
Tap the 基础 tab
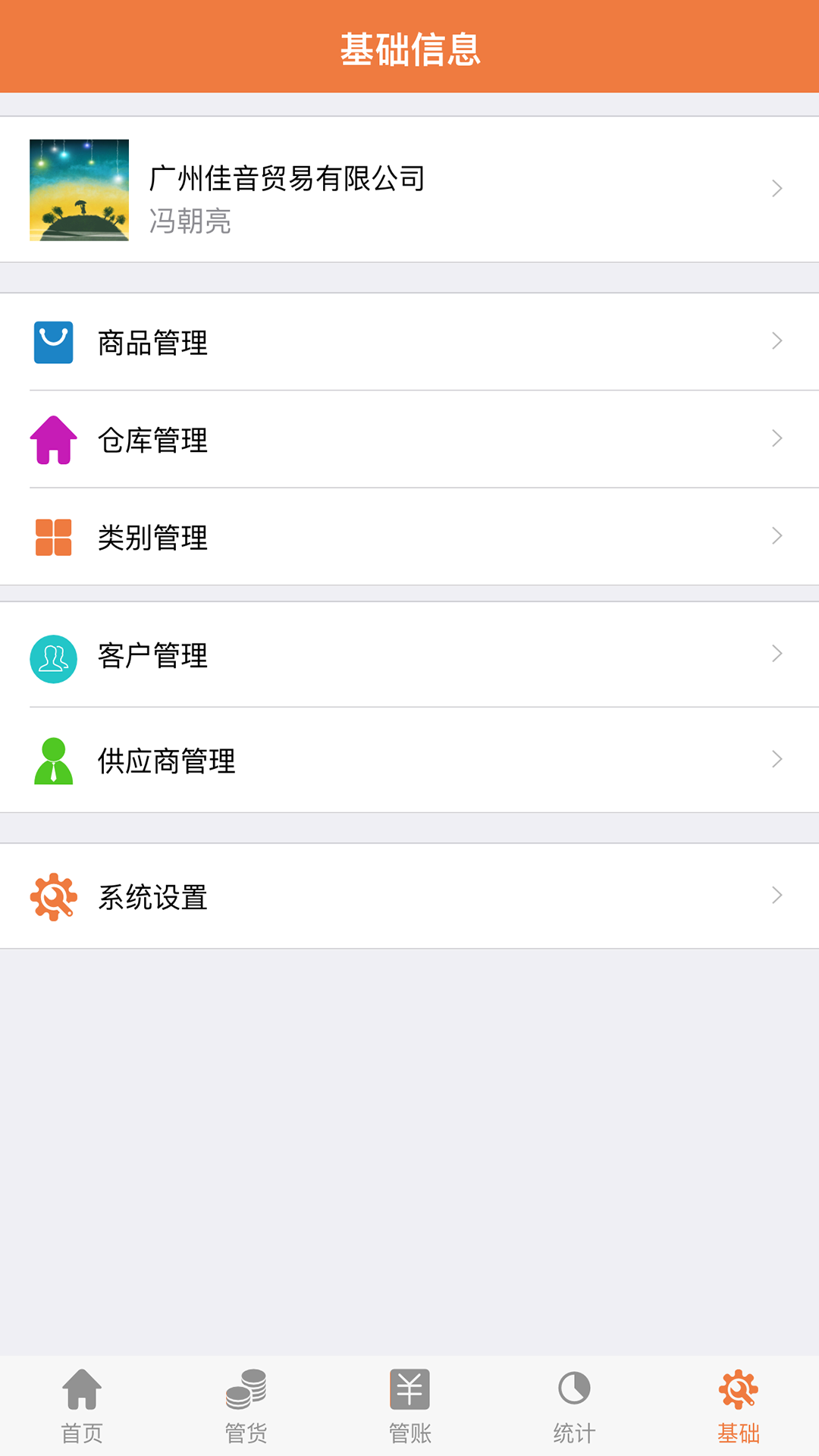click(738, 1406)
